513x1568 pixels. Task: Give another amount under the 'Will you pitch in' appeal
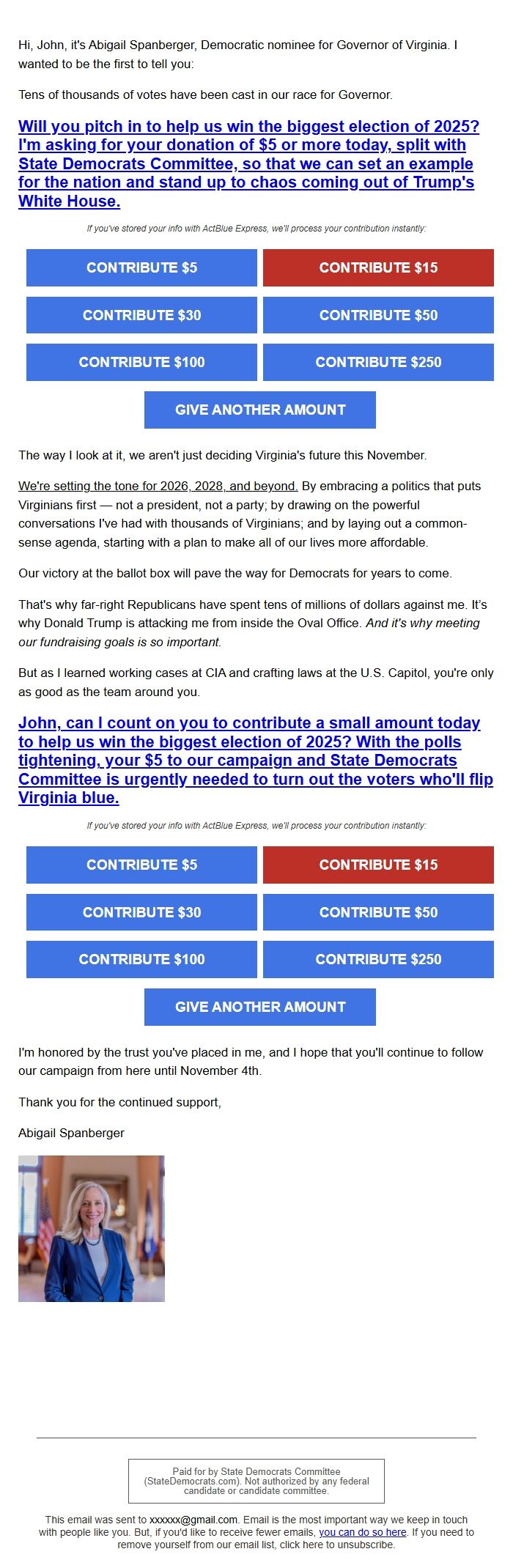point(260,410)
